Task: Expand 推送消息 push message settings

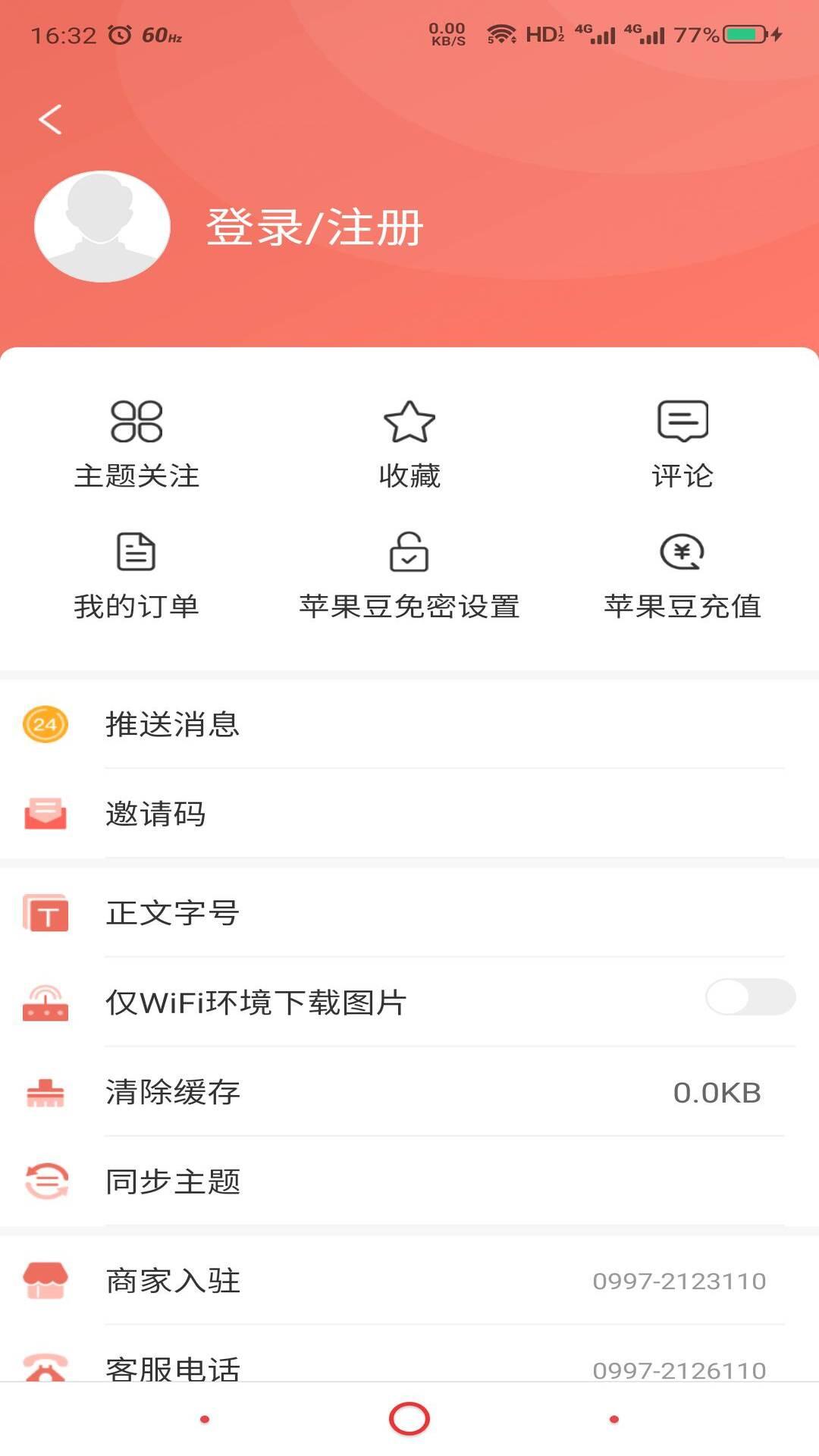Action: (171, 724)
